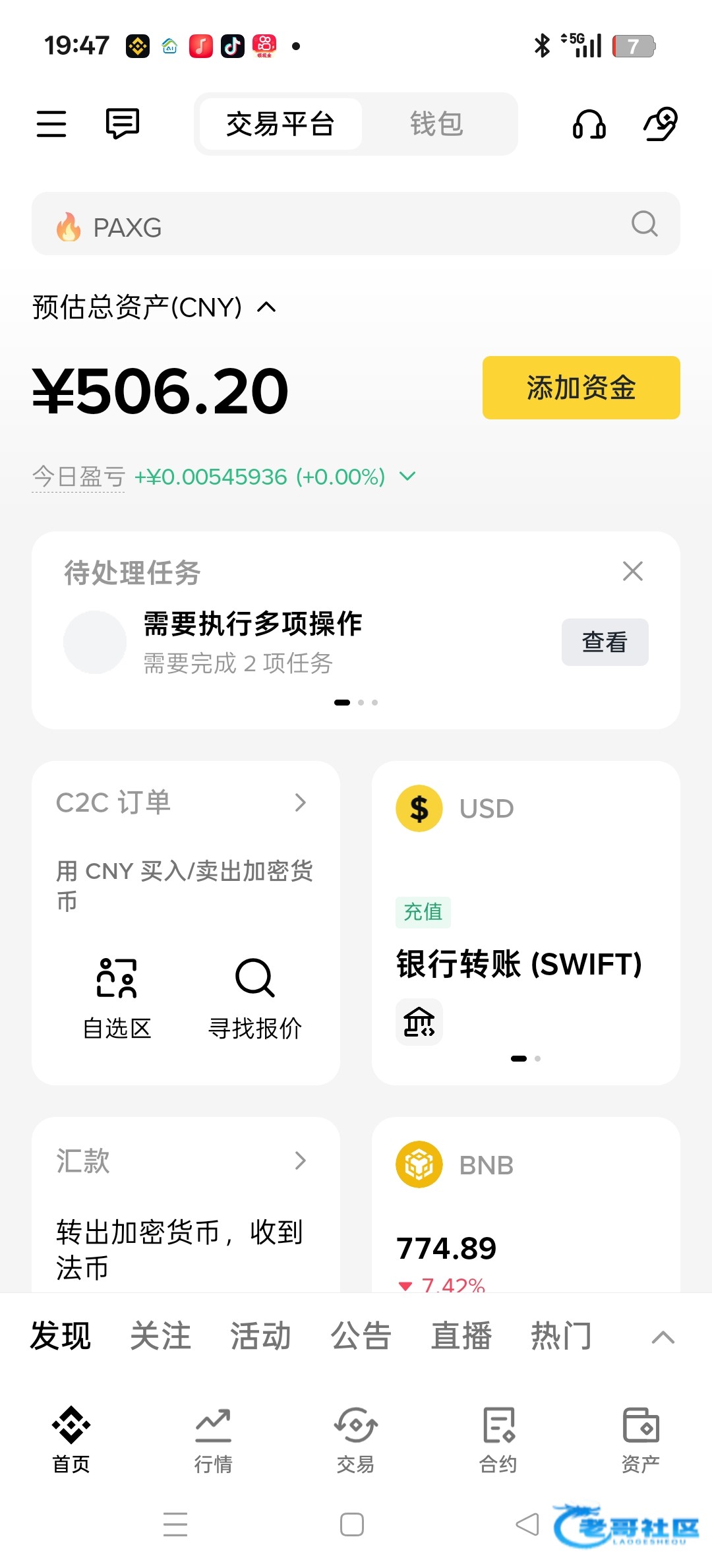Collapse the 预估总资产(CNY) balance arrow
The width and height of the screenshot is (712, 1568).
[x=266, y=307]
